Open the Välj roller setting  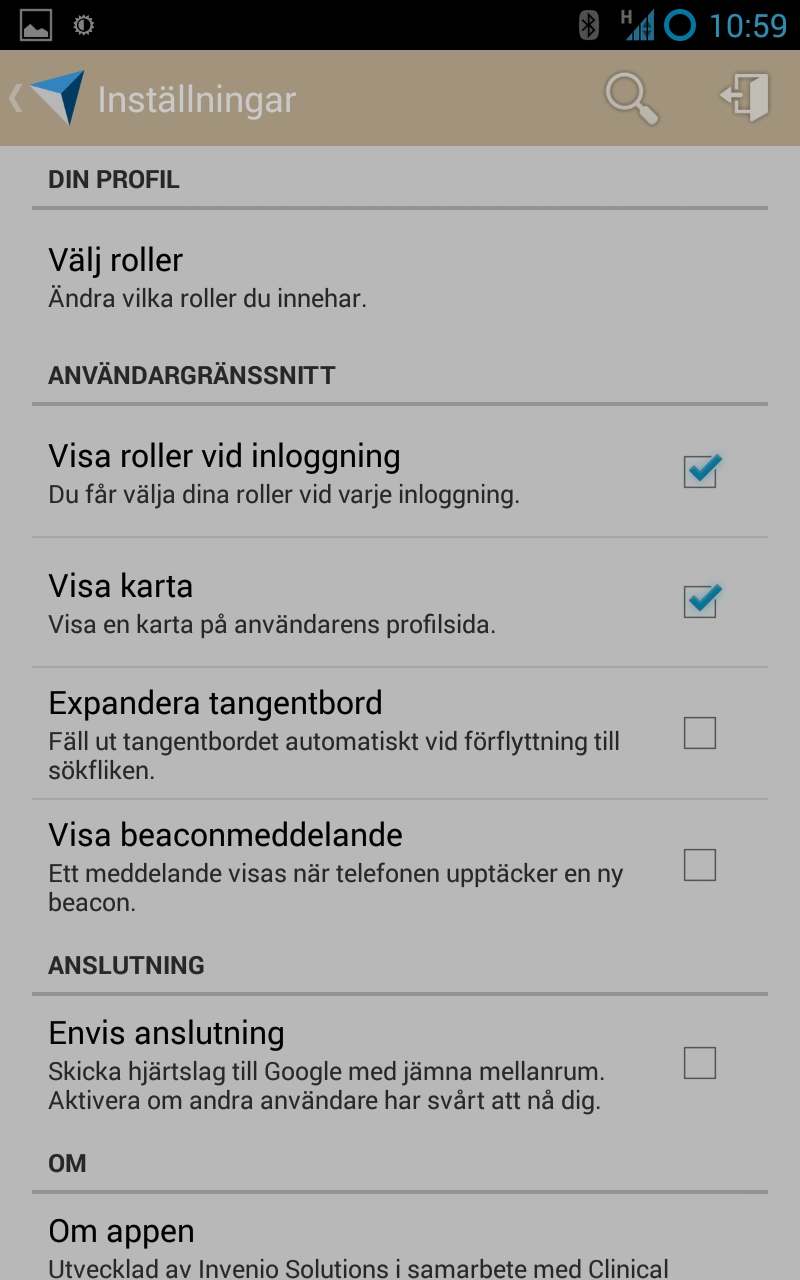pos(400,275)
